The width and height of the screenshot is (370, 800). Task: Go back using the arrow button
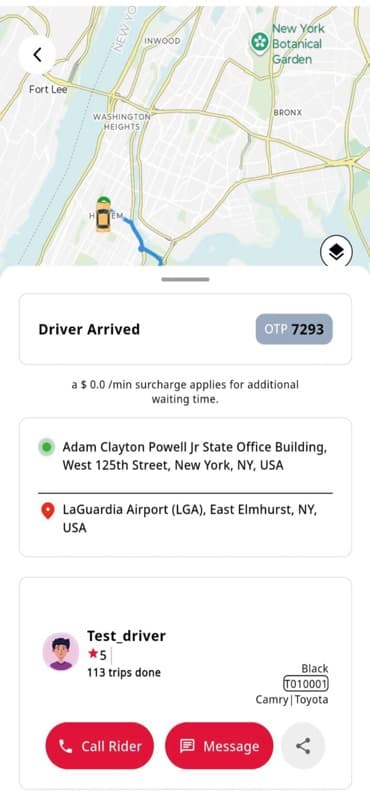[37, 55]
